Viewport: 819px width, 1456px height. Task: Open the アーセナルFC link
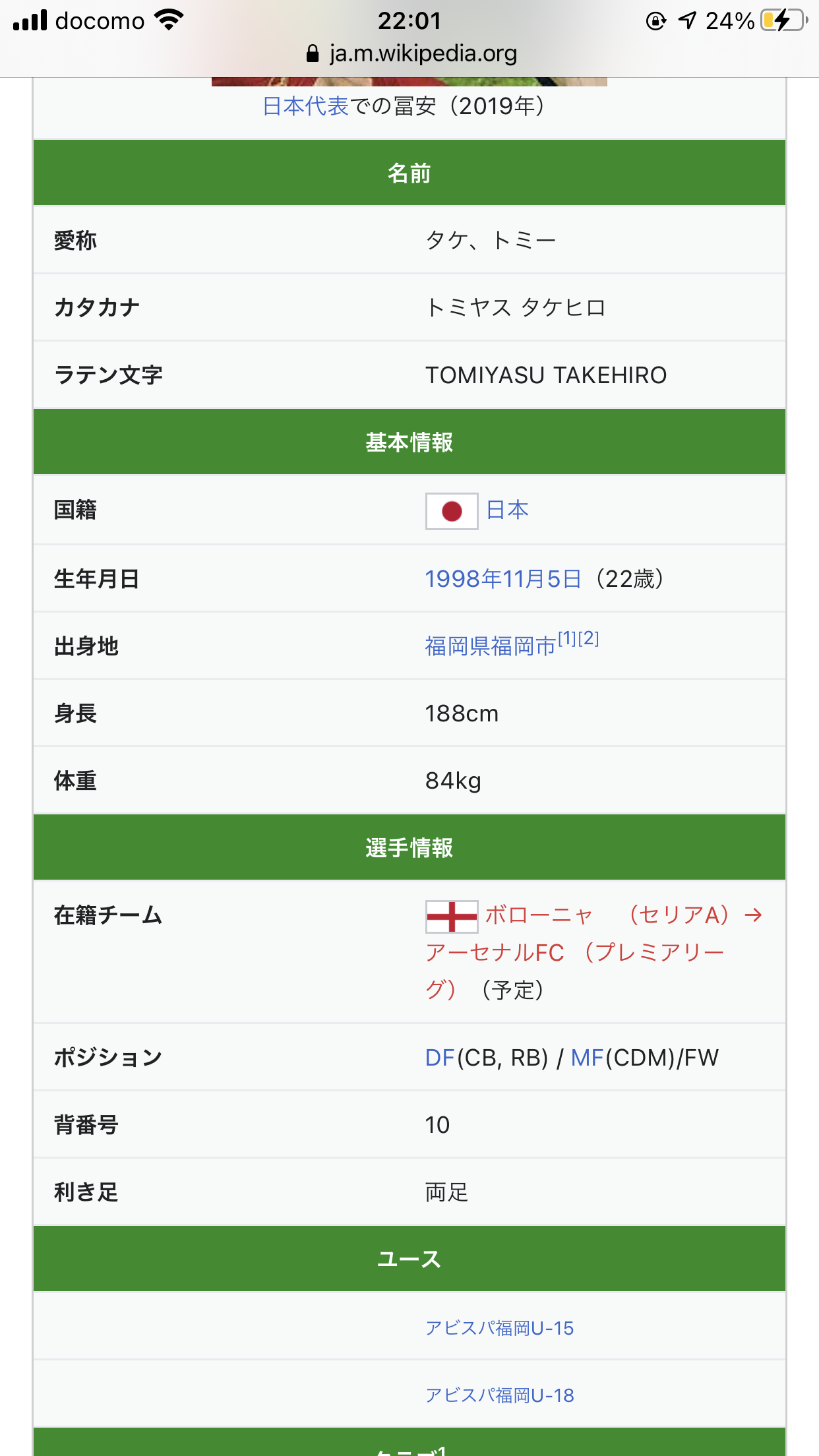(x=495, y=953)
